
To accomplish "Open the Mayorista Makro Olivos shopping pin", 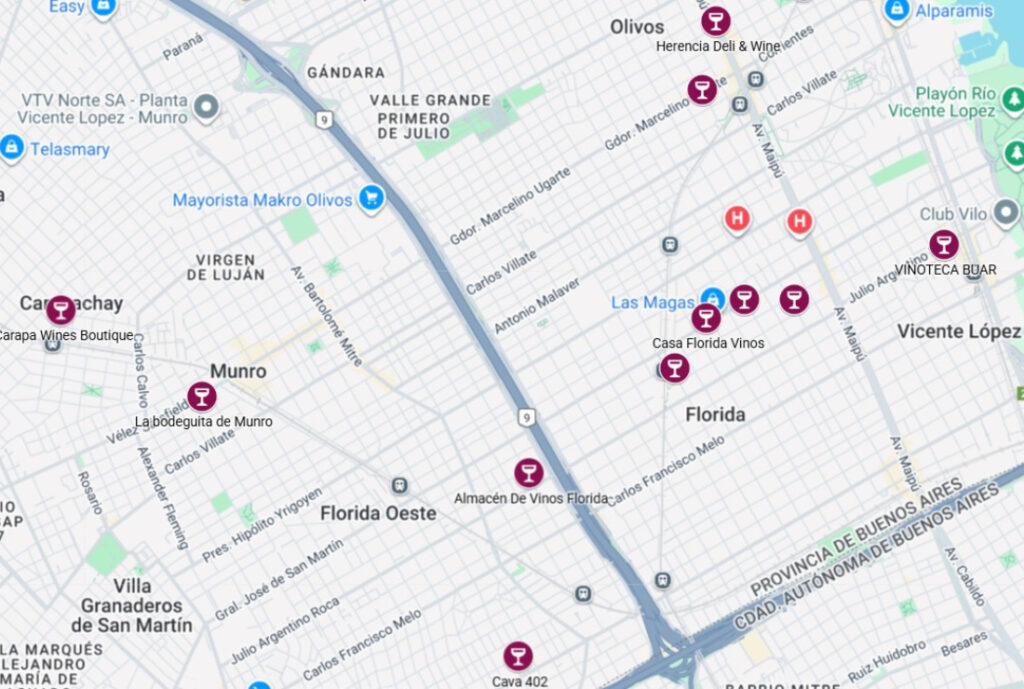I will (372, 198).
